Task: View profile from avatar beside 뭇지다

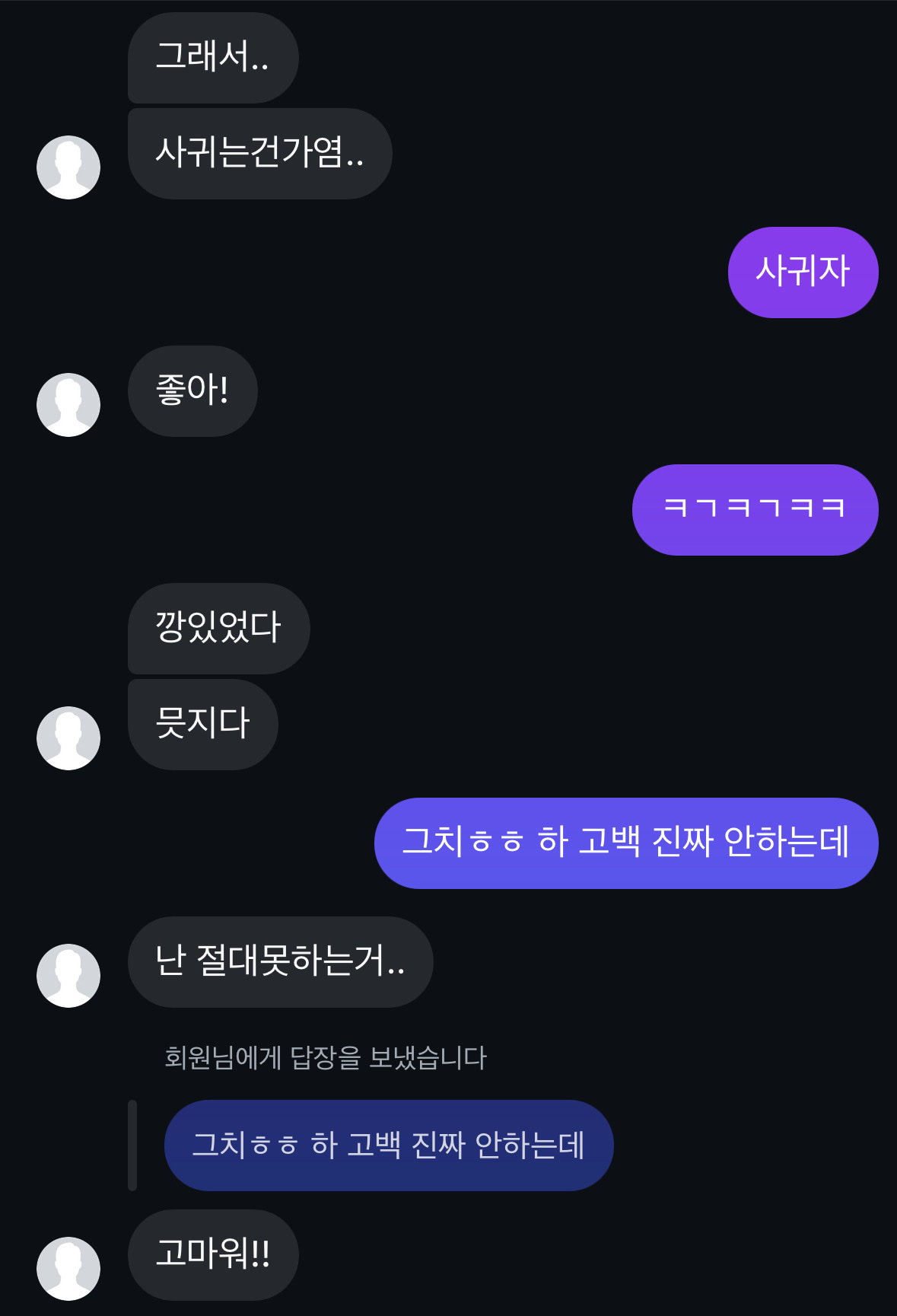Action: [68, 738]
